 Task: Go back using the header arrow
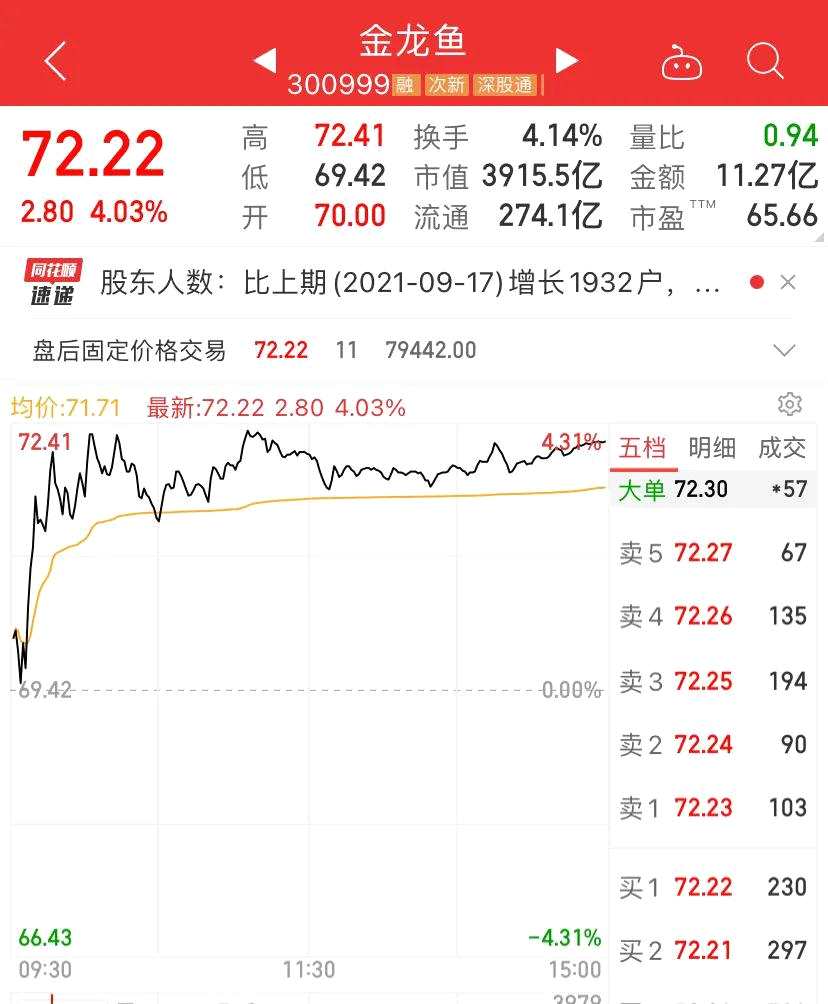pos(56,61)
